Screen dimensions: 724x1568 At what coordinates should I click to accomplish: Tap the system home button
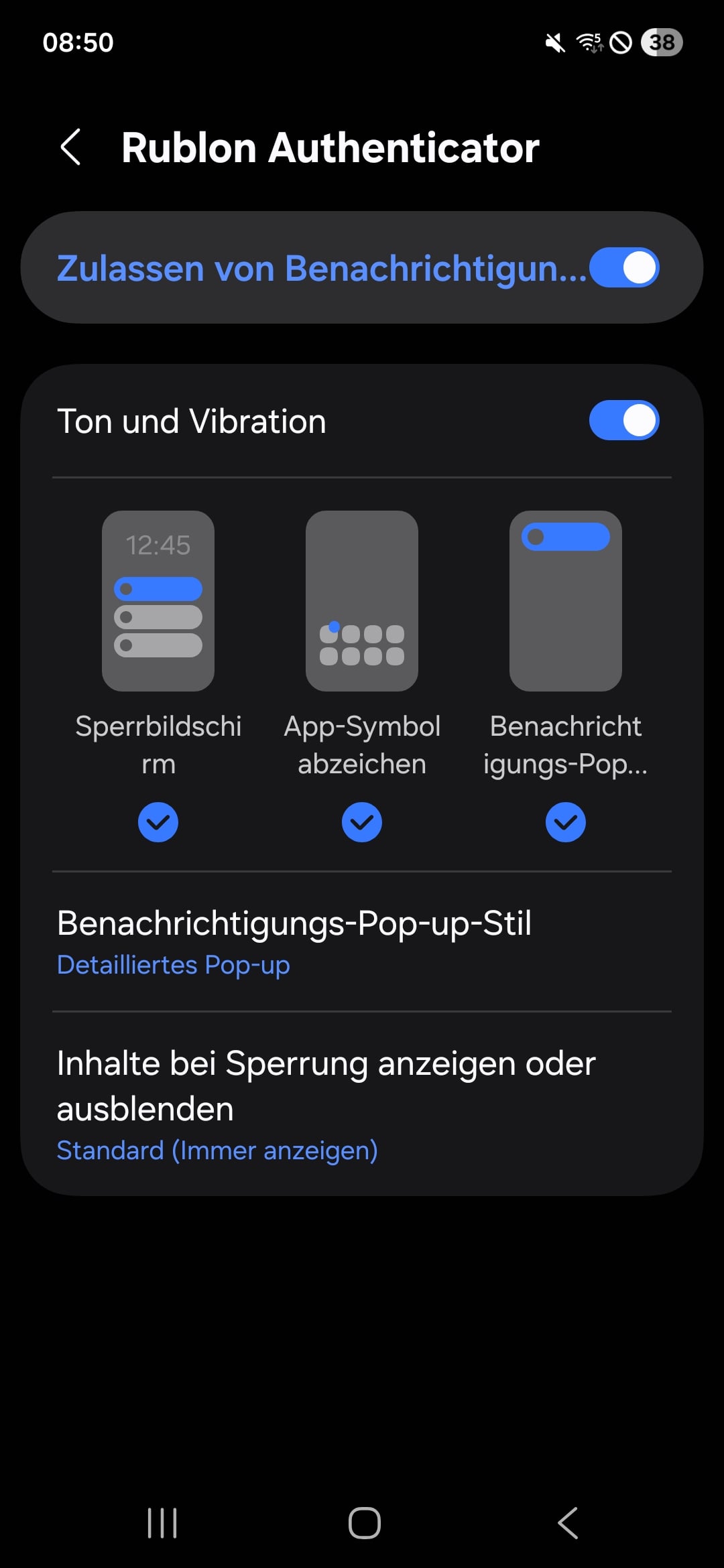point(364,1523)
